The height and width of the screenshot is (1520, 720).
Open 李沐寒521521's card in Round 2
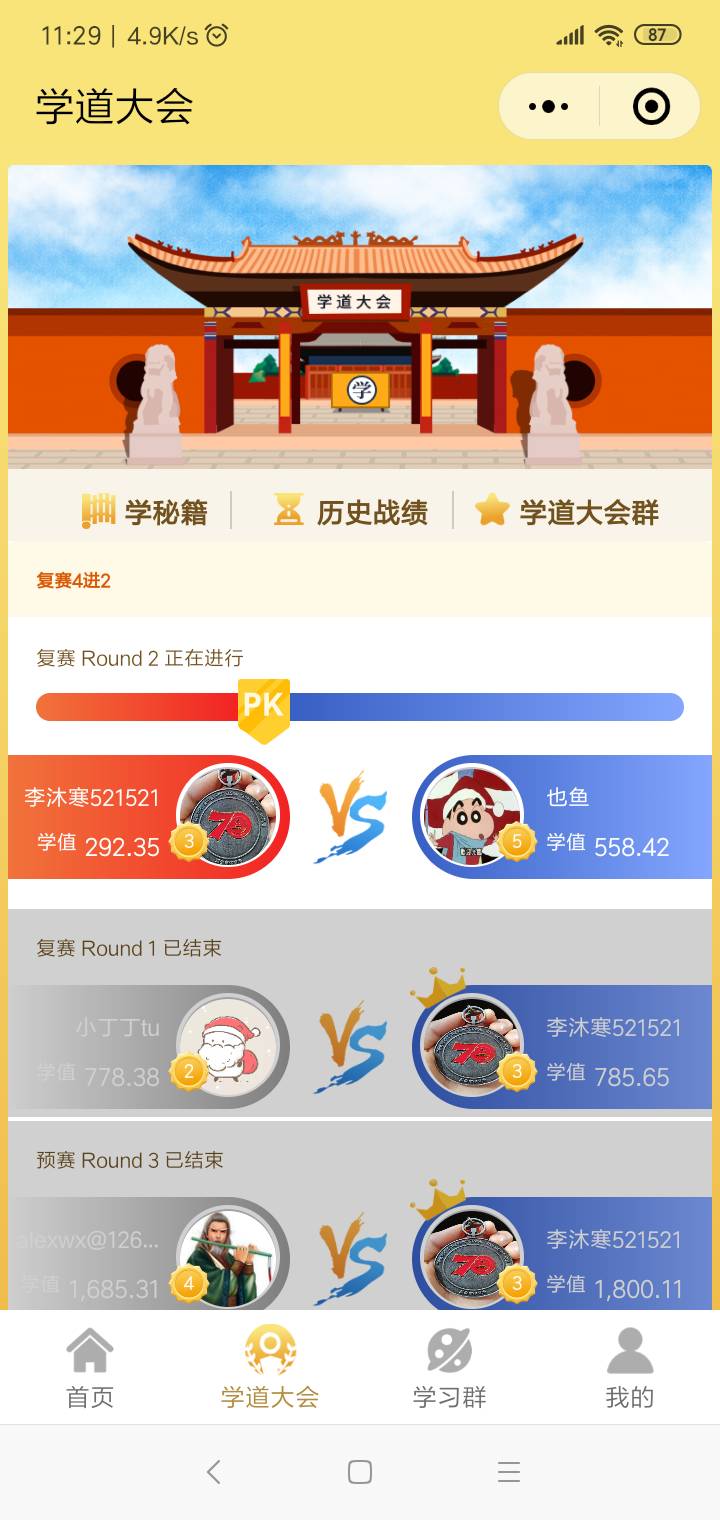(x=150, y=818)
